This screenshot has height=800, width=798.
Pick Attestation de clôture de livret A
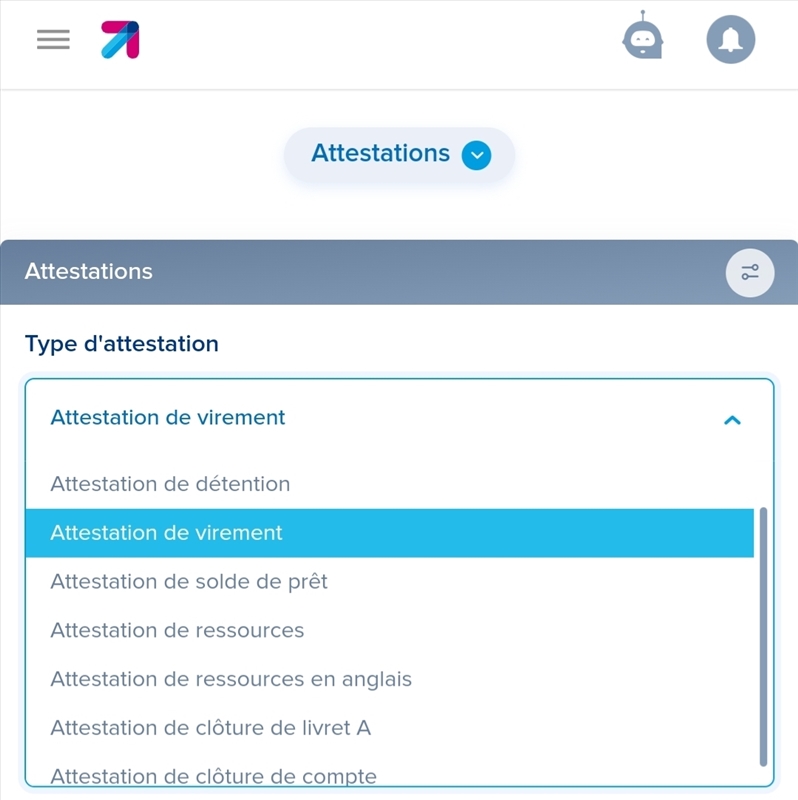click(x=210, y=728)
